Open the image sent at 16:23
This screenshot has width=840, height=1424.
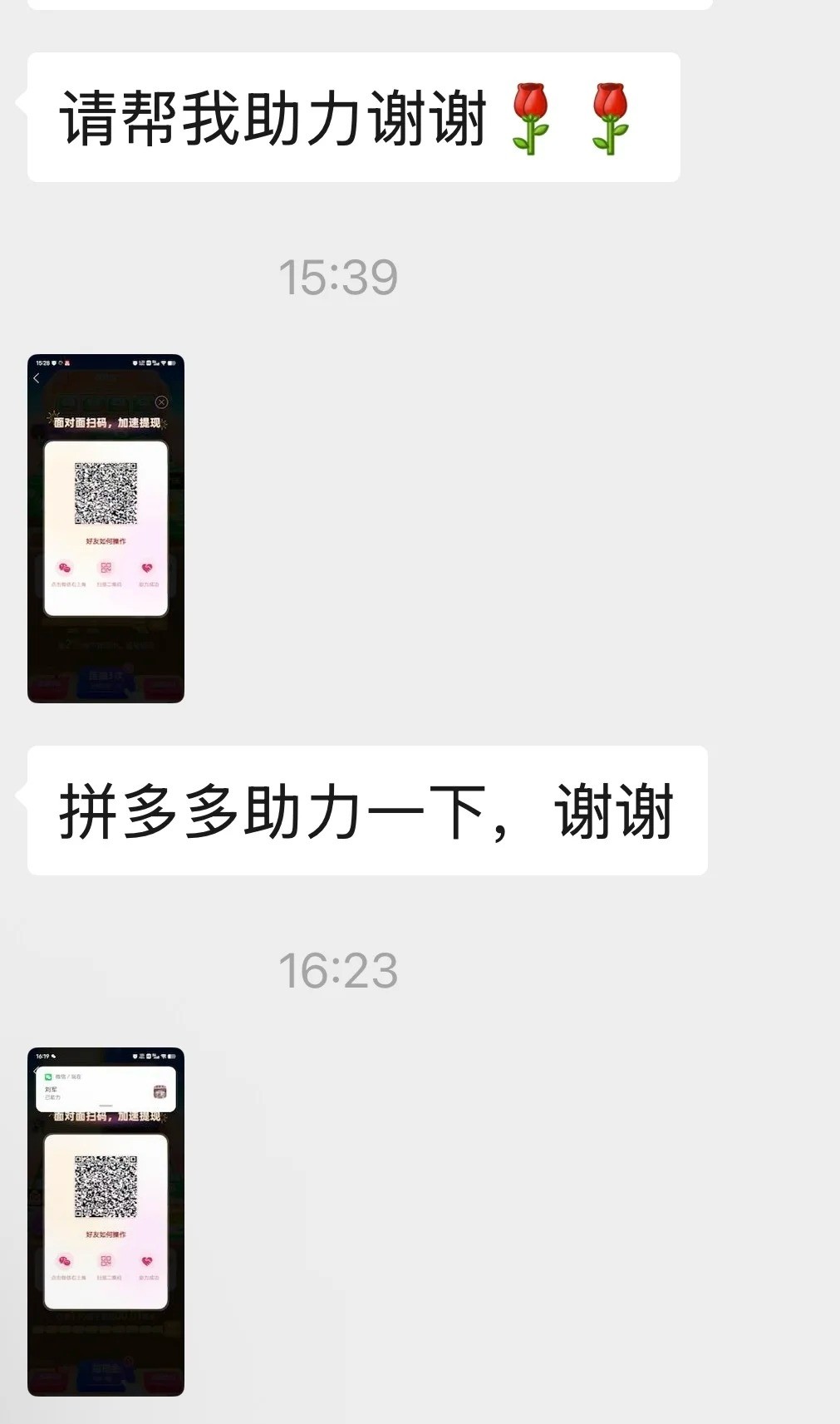pyautogui.click(x=106, y=1221)
